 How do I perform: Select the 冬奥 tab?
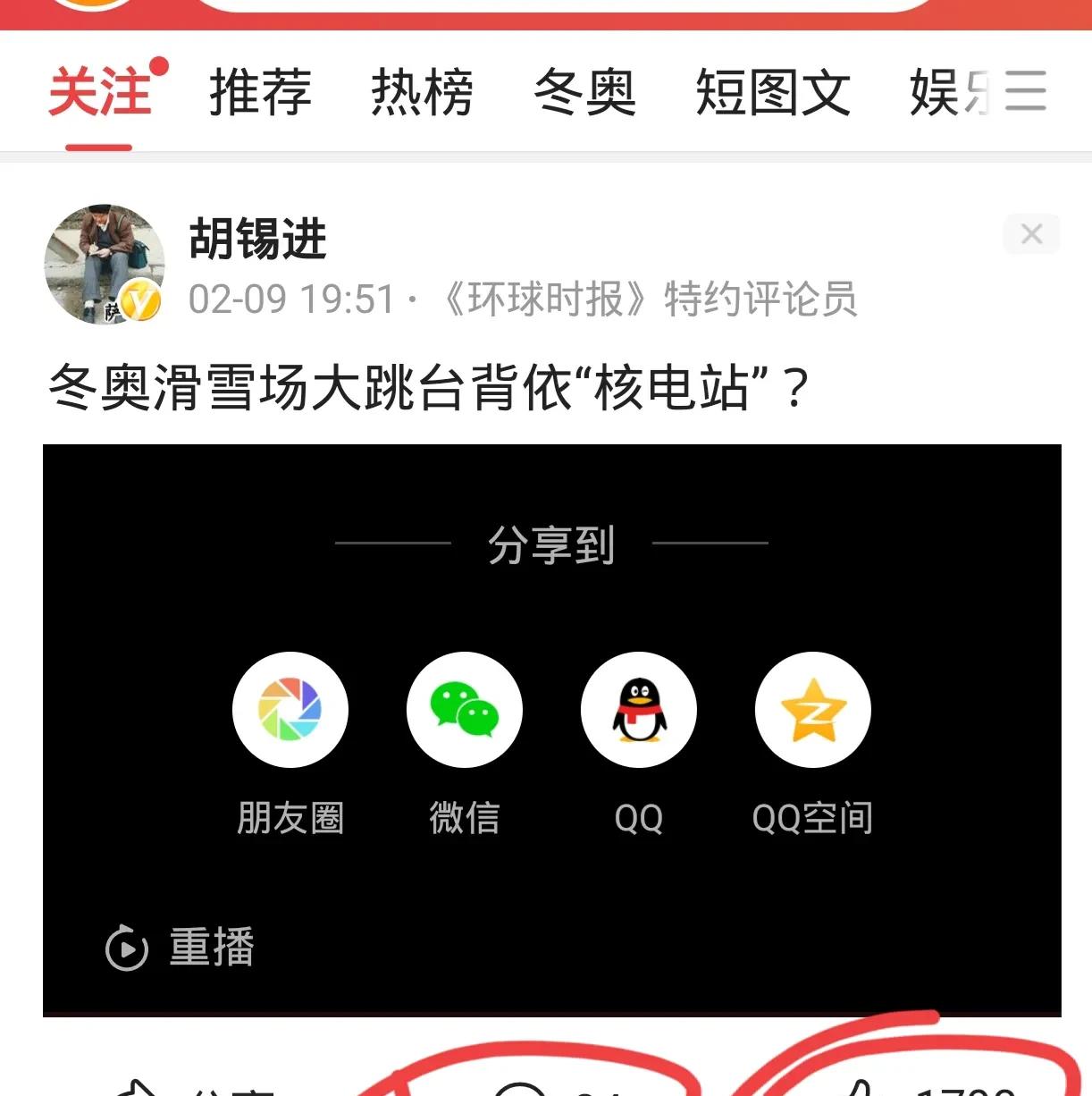(x=584, y=92)
